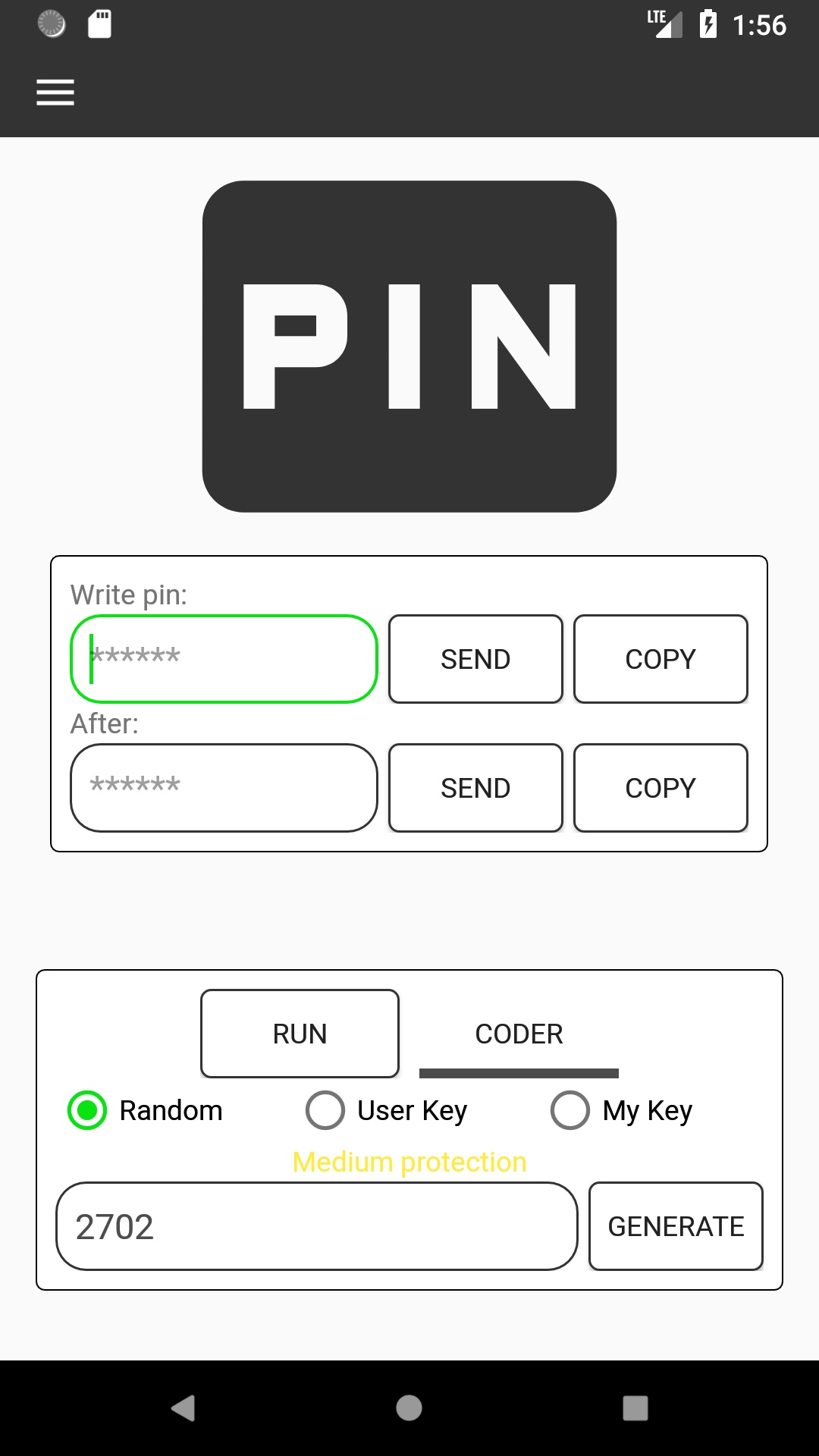Focus the Write pin input field
Image resolution: width=819 pixels, height=1456 pixels.
click(224, 658)
